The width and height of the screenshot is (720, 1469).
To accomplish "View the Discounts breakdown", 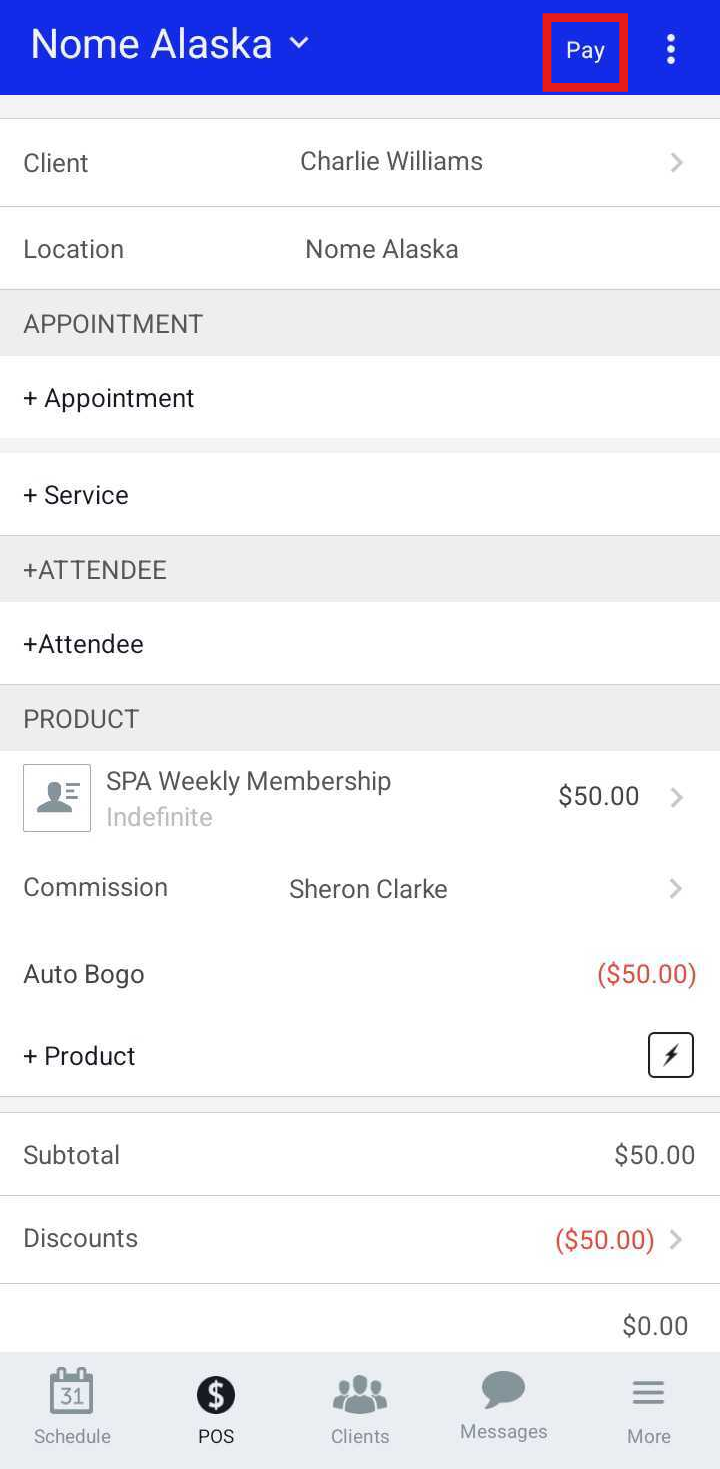I will [x=620, y=1240].
